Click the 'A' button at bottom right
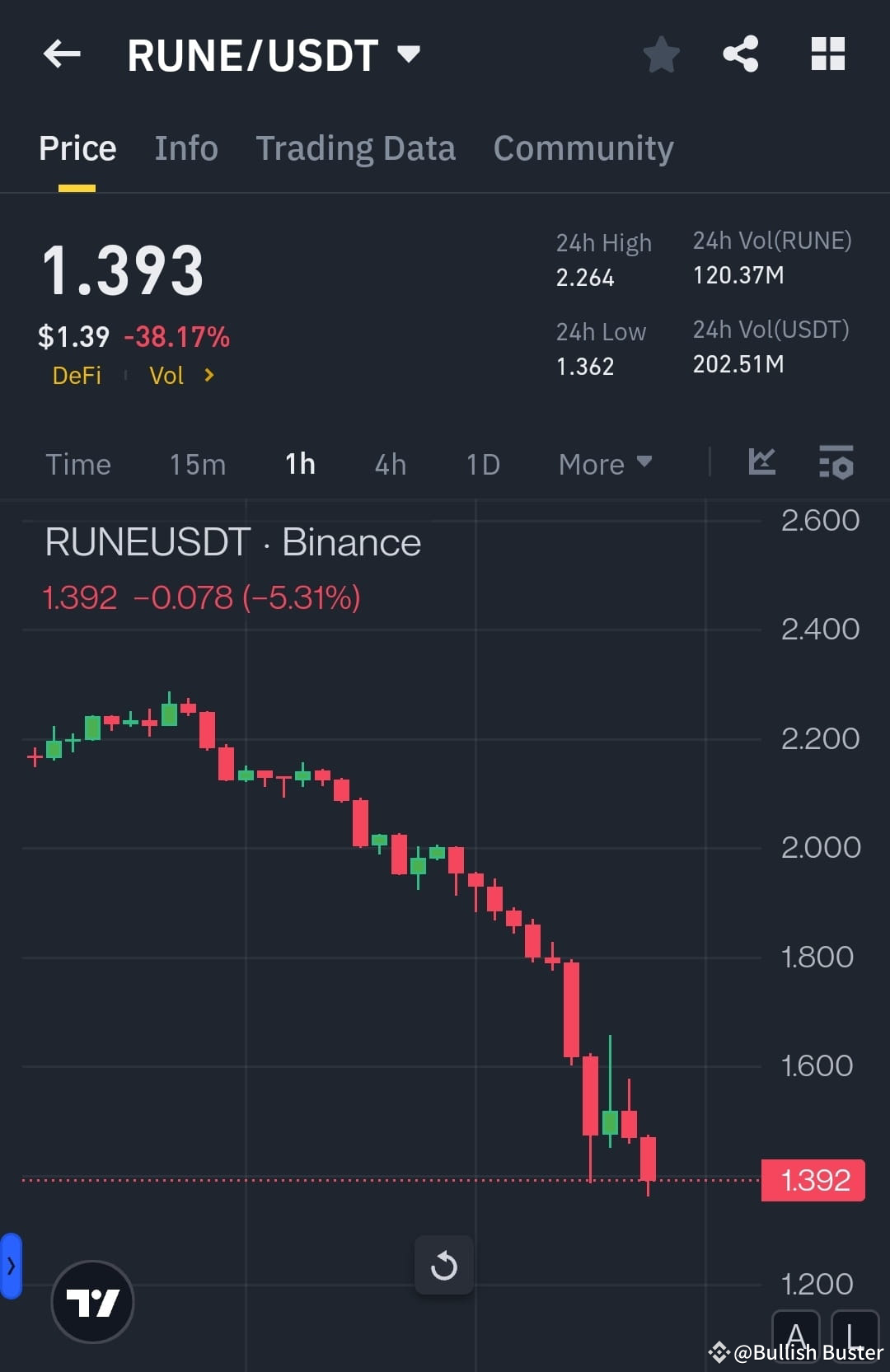890x1372 pixels. pyautogui.click(x=796, y=1337)
